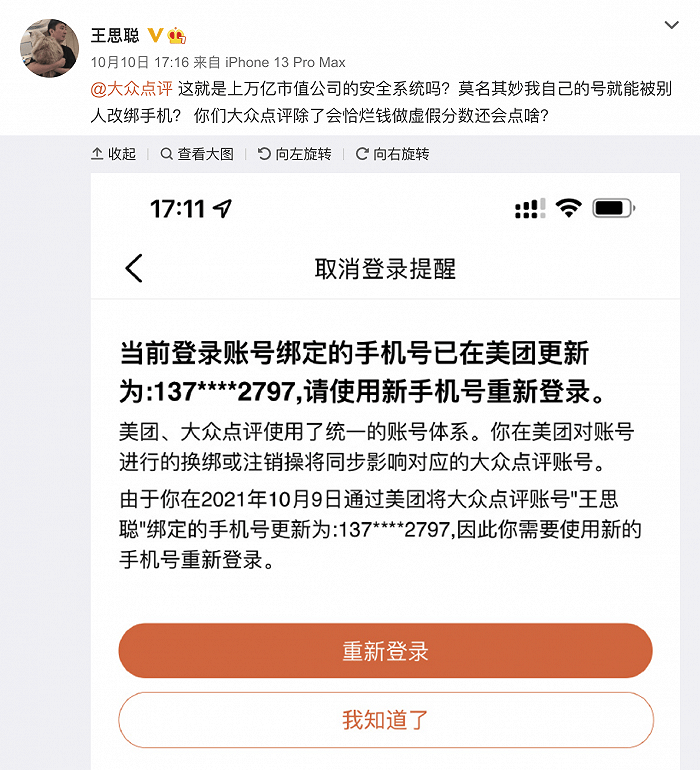Rotate the image right with 向右旋转
The image size is (700, 770).
(392, 154)
